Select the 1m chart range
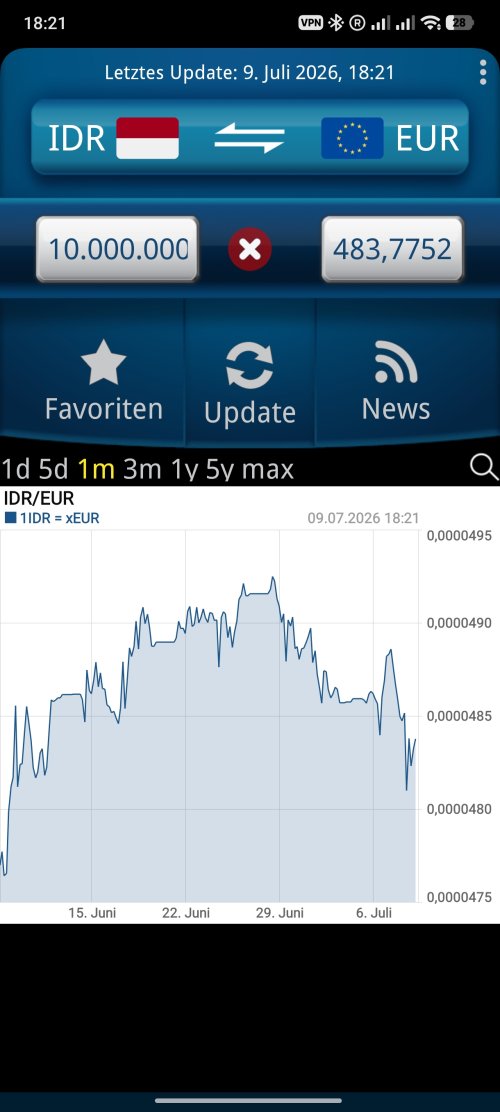 [96, 469]
